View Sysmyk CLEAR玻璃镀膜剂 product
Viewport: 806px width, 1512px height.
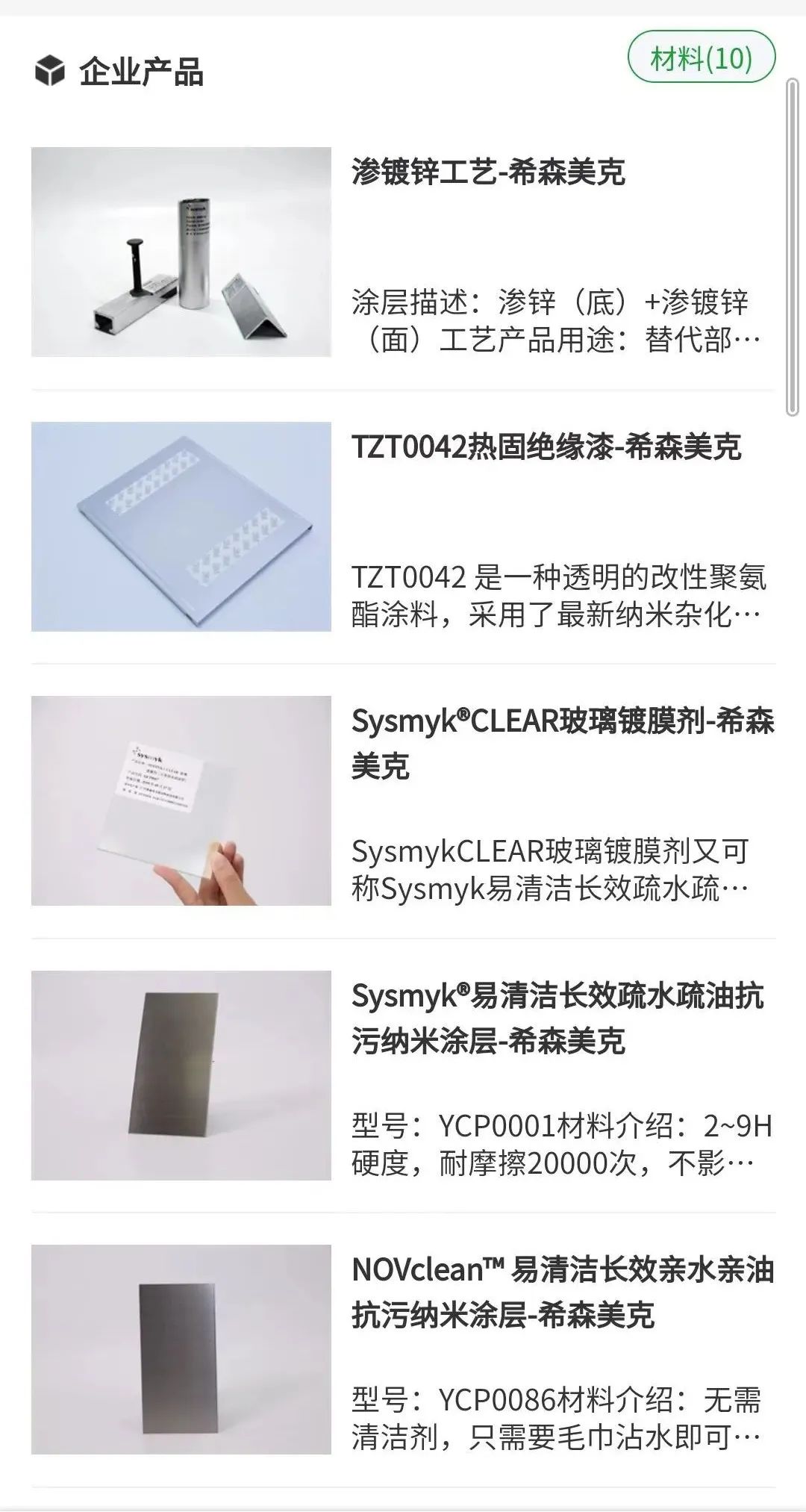pyautogui.click(x=562, y=743)
